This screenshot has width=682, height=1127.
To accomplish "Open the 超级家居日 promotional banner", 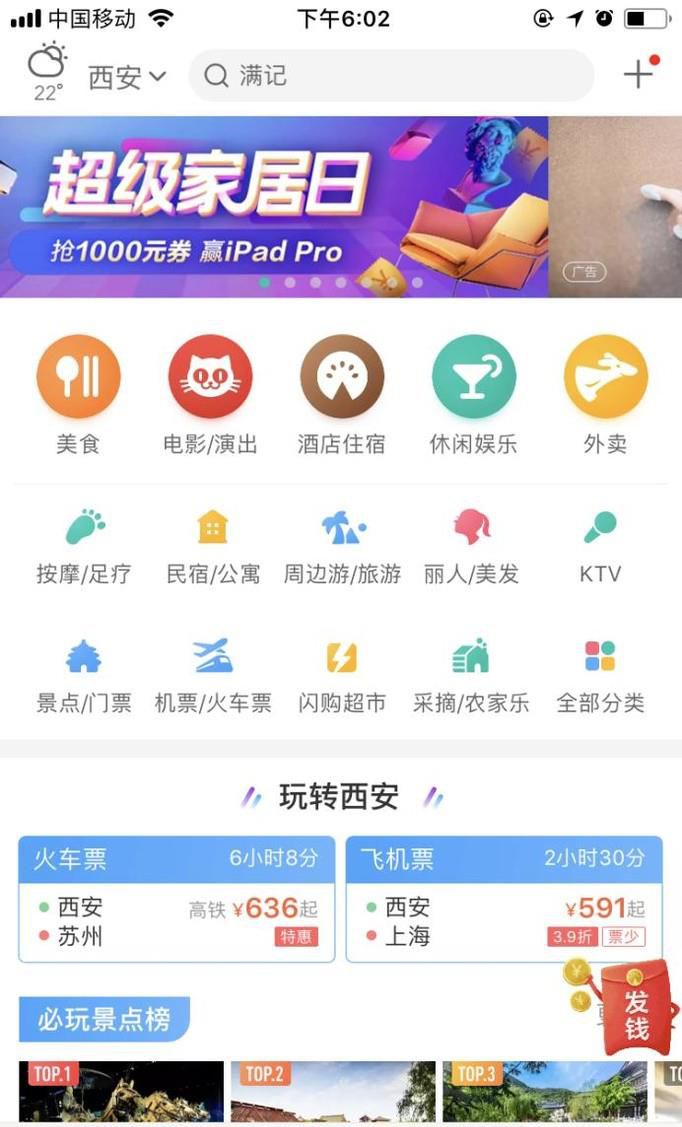I will point(274,207).
